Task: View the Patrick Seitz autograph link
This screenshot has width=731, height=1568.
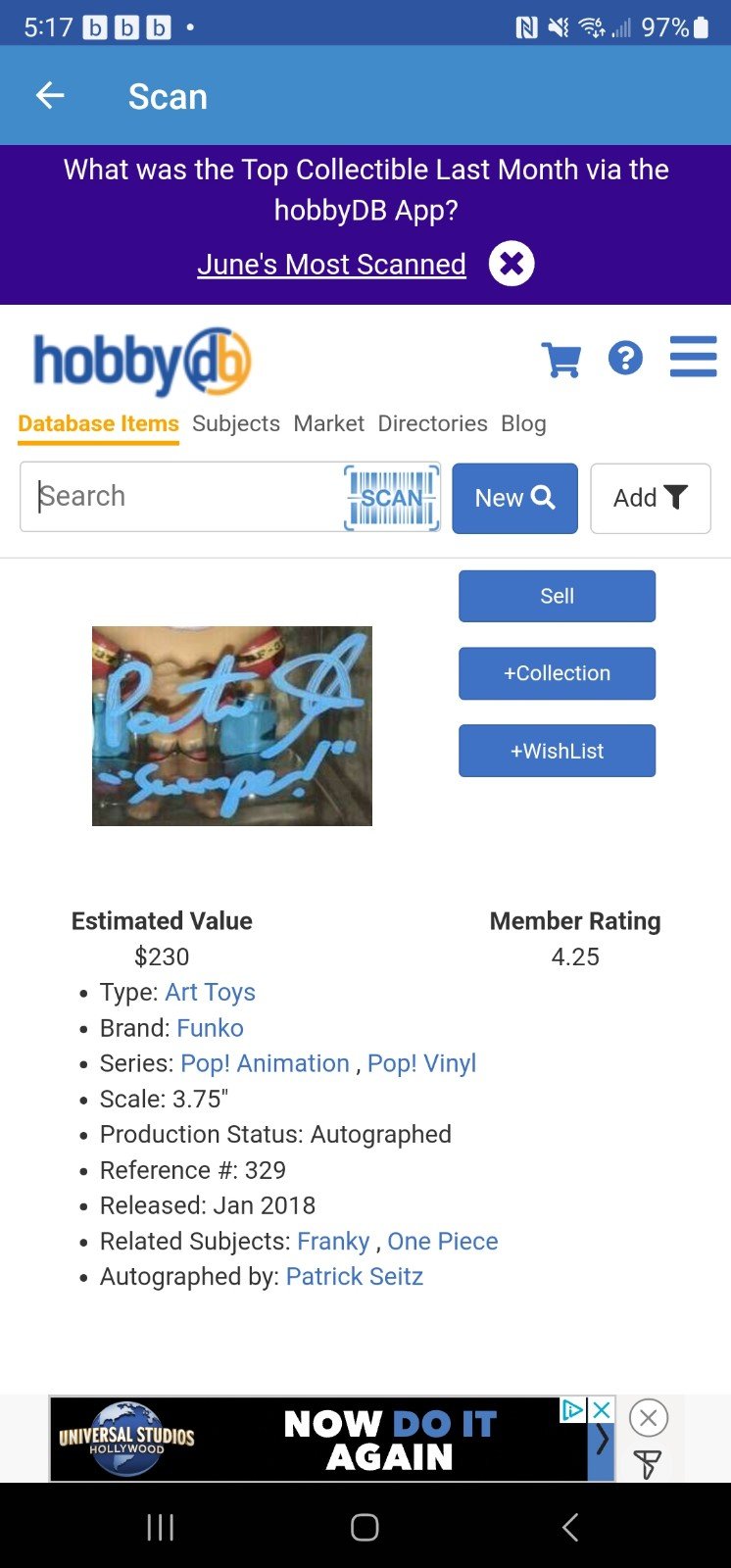Action: 355,1277
